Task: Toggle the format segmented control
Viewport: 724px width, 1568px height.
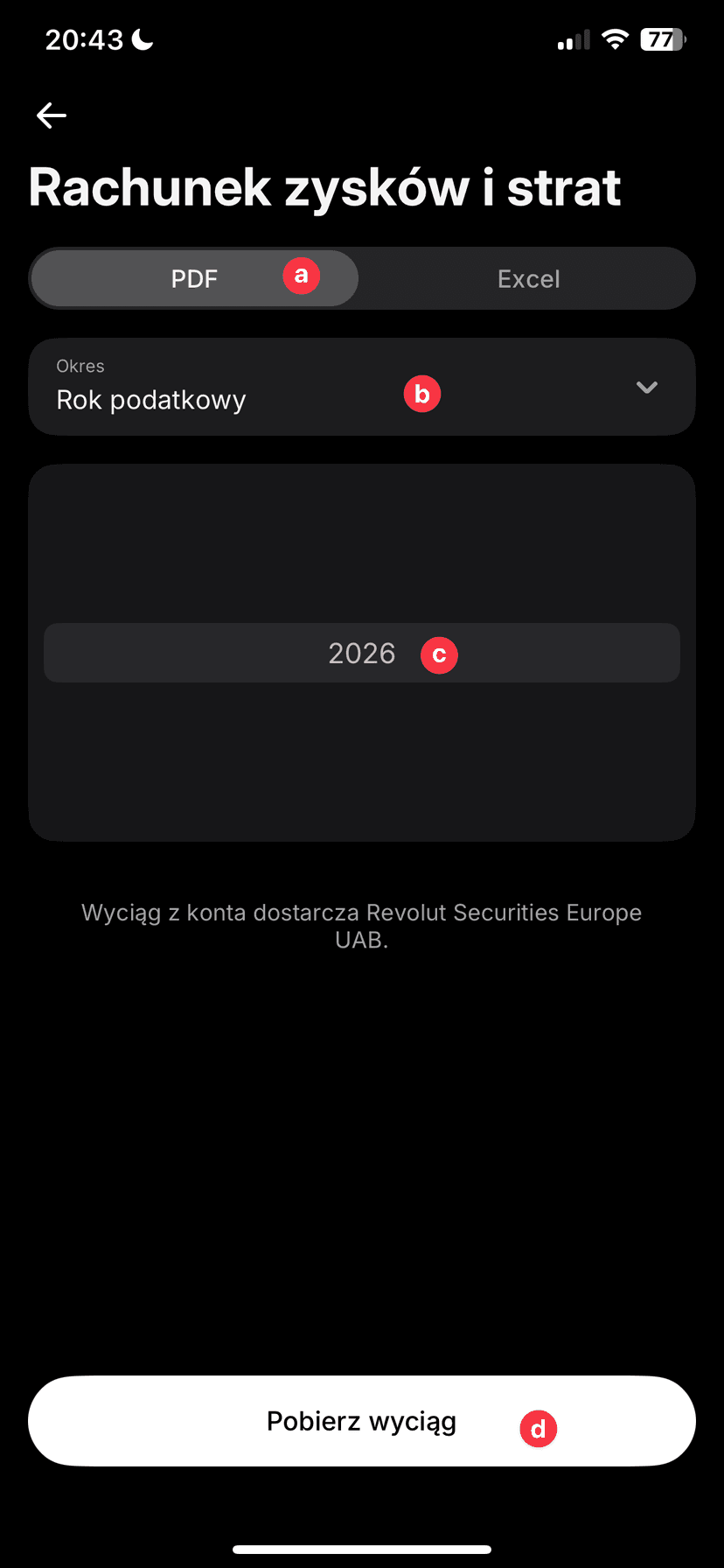Action: coord(362,278)
